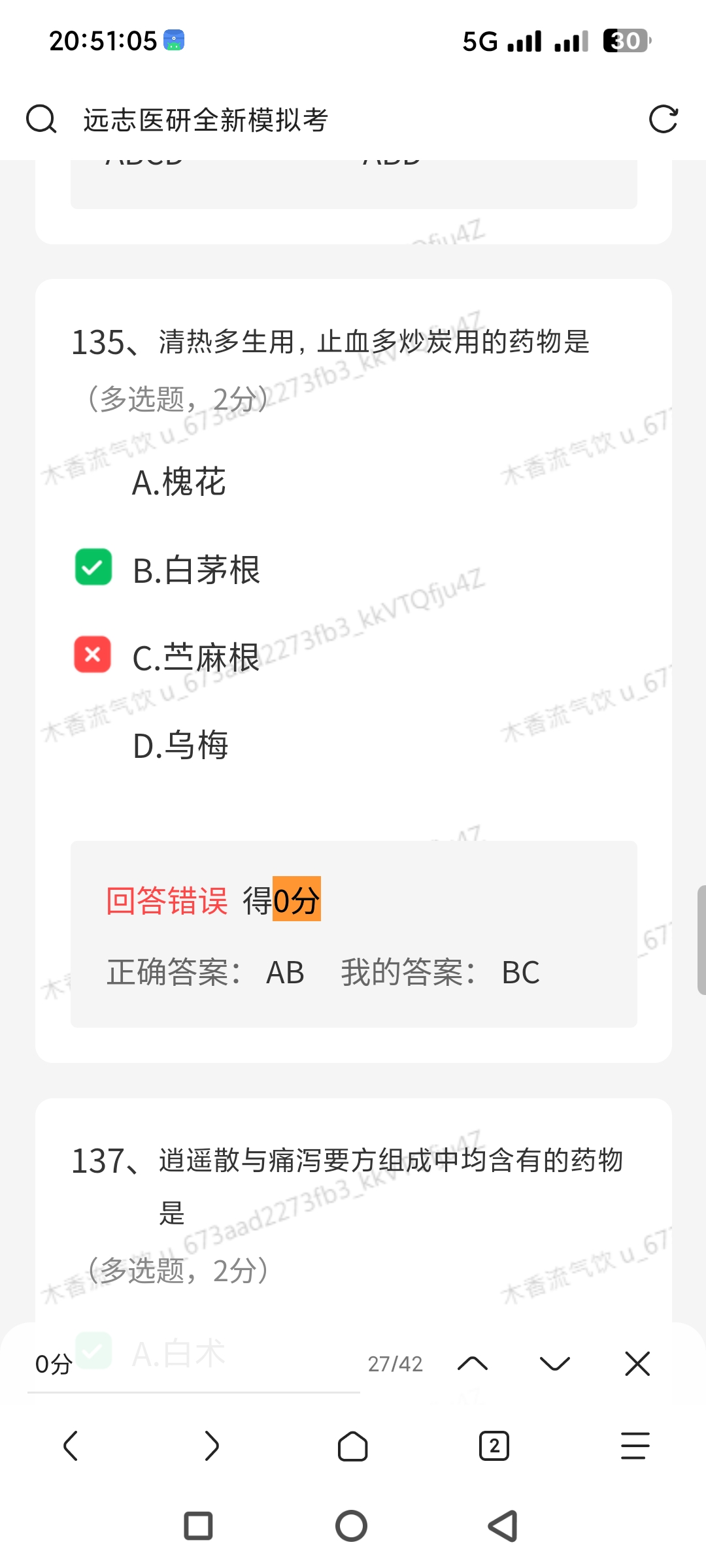The width and height of the screenshot is (706, 1568).
Task: Open the browser menu
Action: pos(635,1446)
